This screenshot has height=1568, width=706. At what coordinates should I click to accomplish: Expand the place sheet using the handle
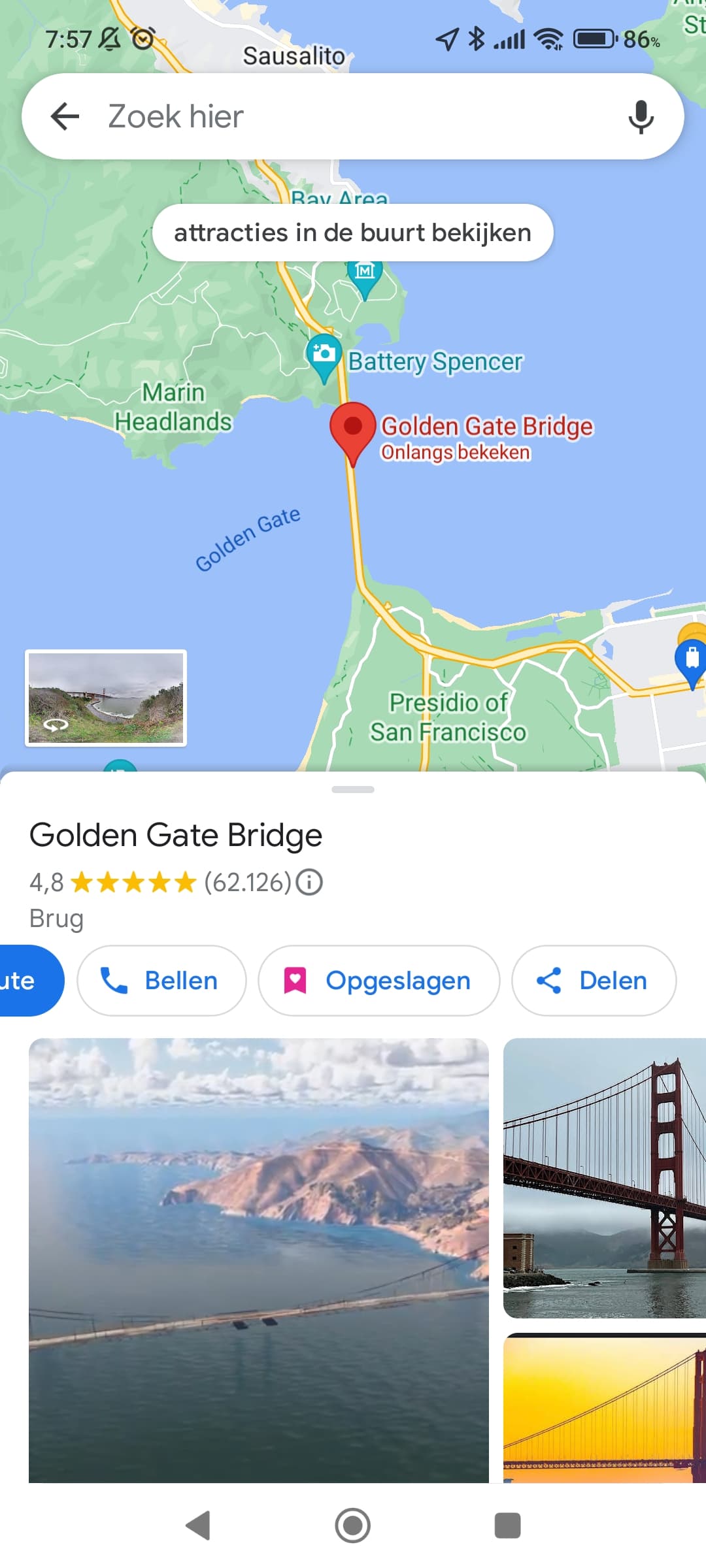tap(353, 789)
